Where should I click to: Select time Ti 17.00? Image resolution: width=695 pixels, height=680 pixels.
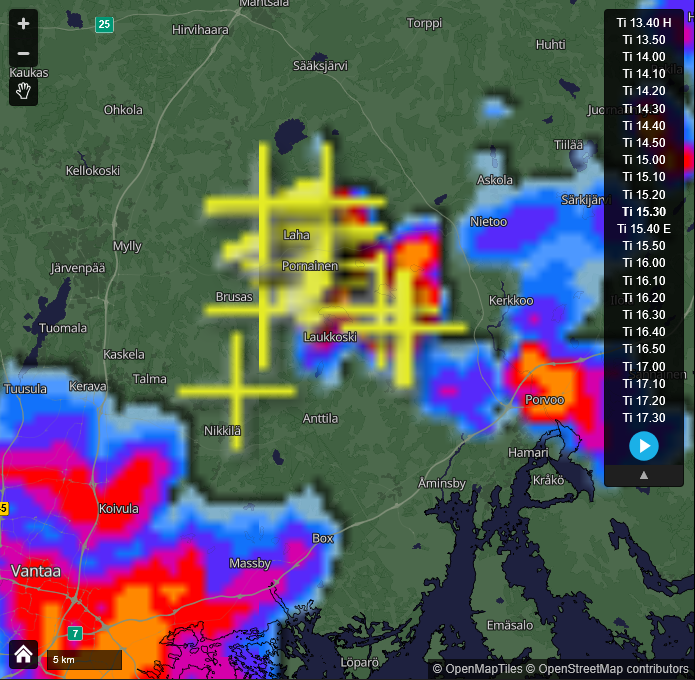pyautogui.click(x=643, y=366)
